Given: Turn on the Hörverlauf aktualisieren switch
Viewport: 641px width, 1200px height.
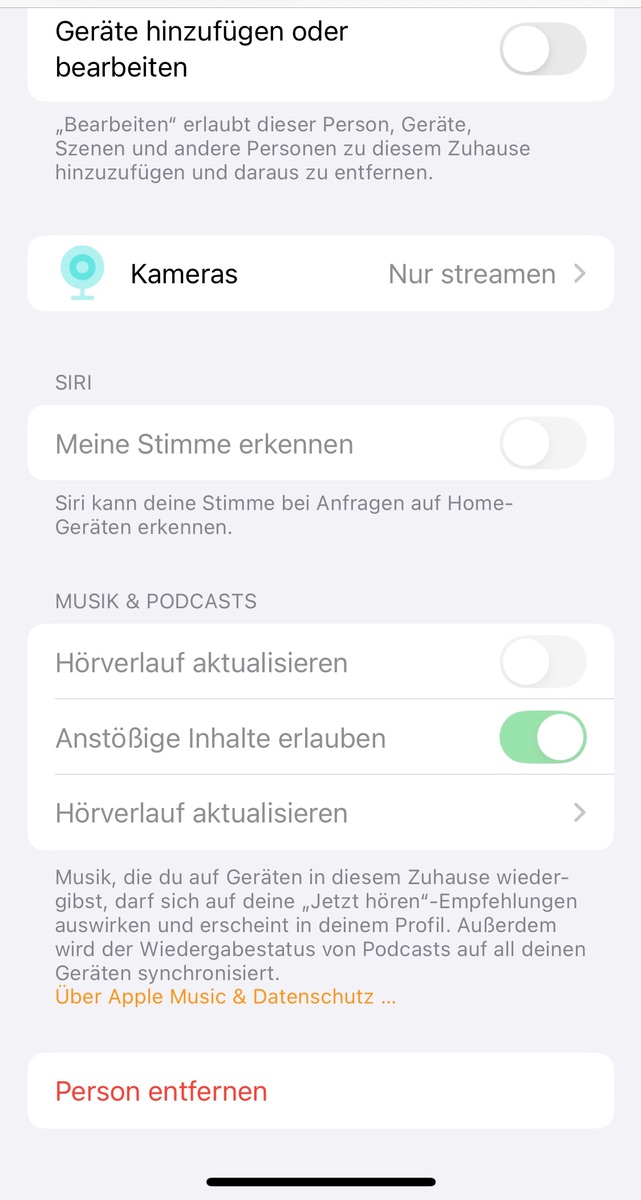Looking at the screenshot, I should tap(542, 662).
